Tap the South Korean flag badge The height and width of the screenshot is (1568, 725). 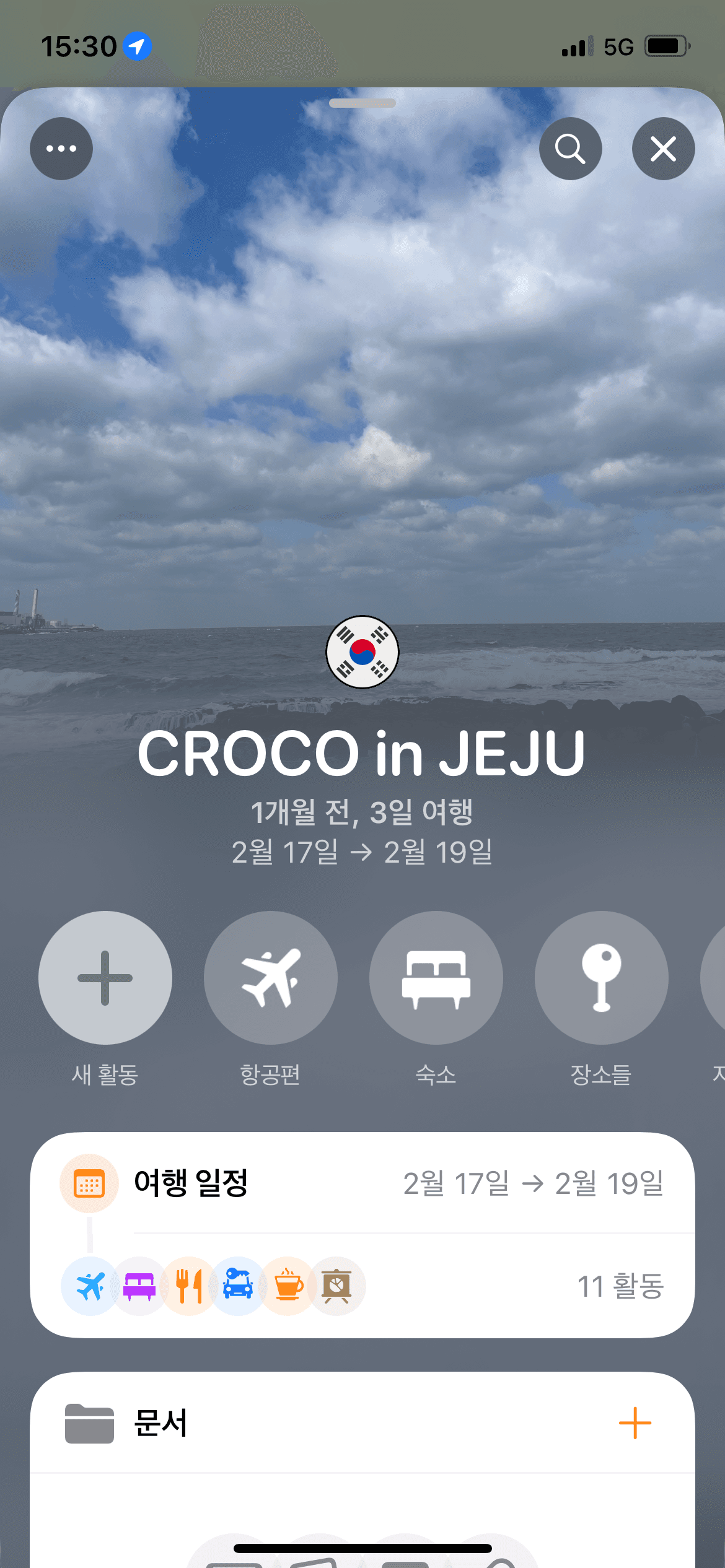[x=361, y=652]
